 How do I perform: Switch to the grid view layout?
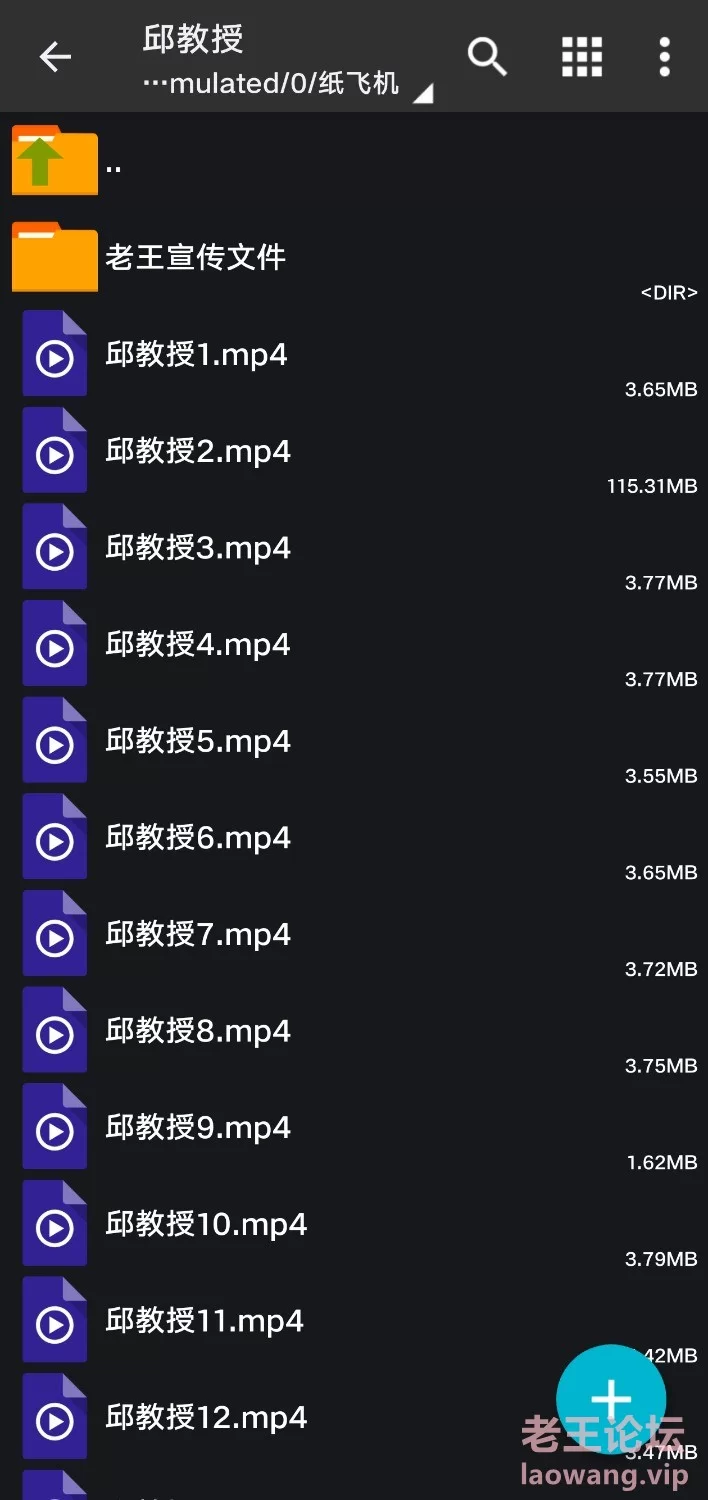coord(582,57)
